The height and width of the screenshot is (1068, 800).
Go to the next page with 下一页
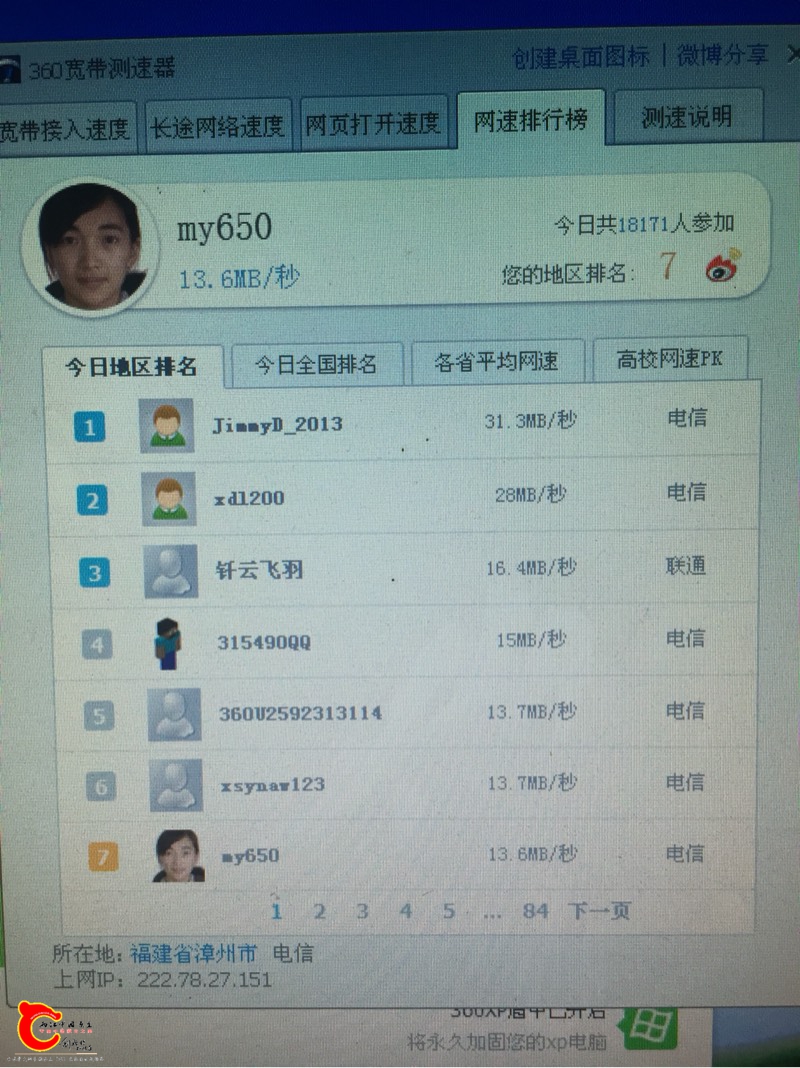coord(599,911)
